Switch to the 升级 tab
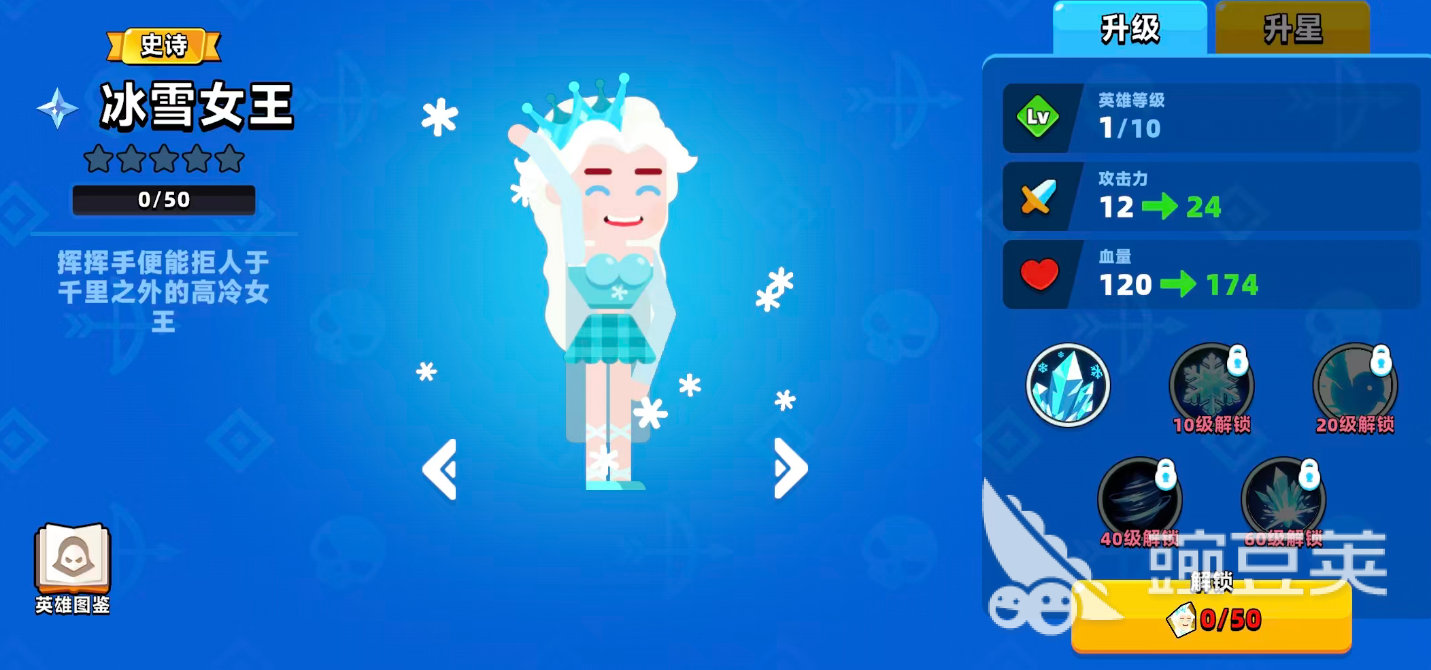Image resolution: width=1431 pixels, height=670 pixels. [1130, 29]
